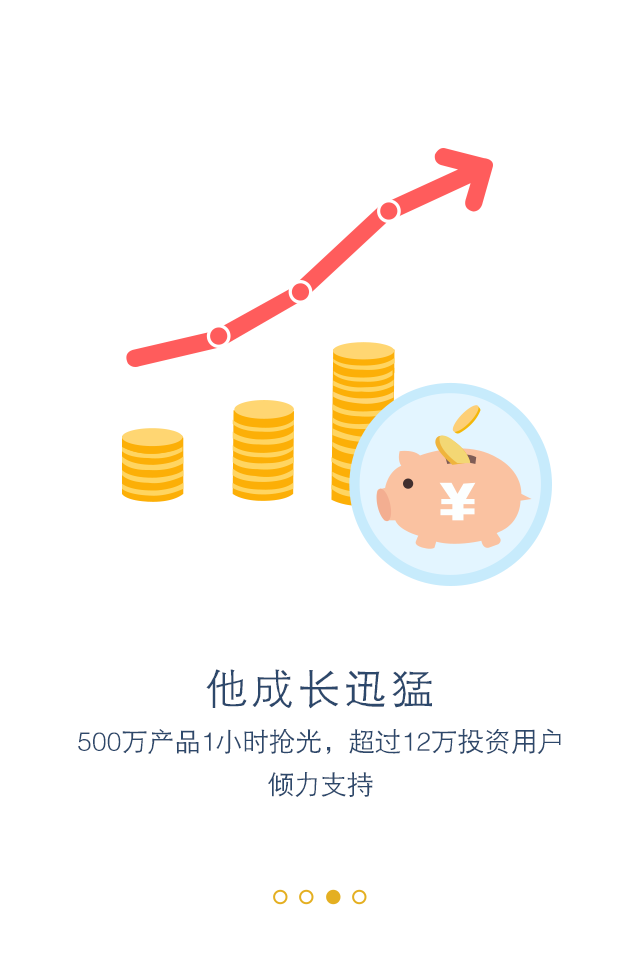Jump to the fourth page indicator dot
This screenshot has height=960, width=640.
pyautogui.click(x=359, y=897)
